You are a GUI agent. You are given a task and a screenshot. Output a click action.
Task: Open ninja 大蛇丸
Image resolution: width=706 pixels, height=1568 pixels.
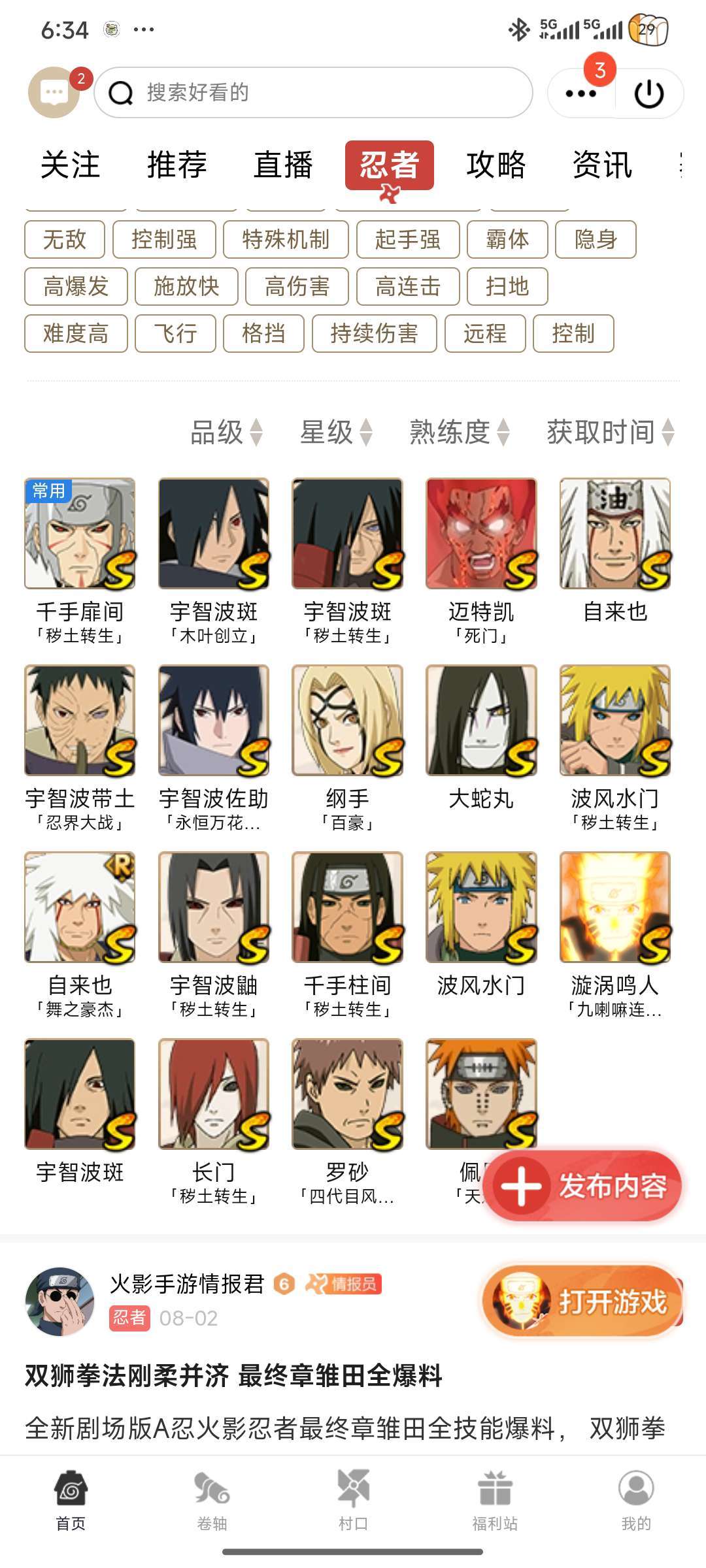click(x=481, y=740)
